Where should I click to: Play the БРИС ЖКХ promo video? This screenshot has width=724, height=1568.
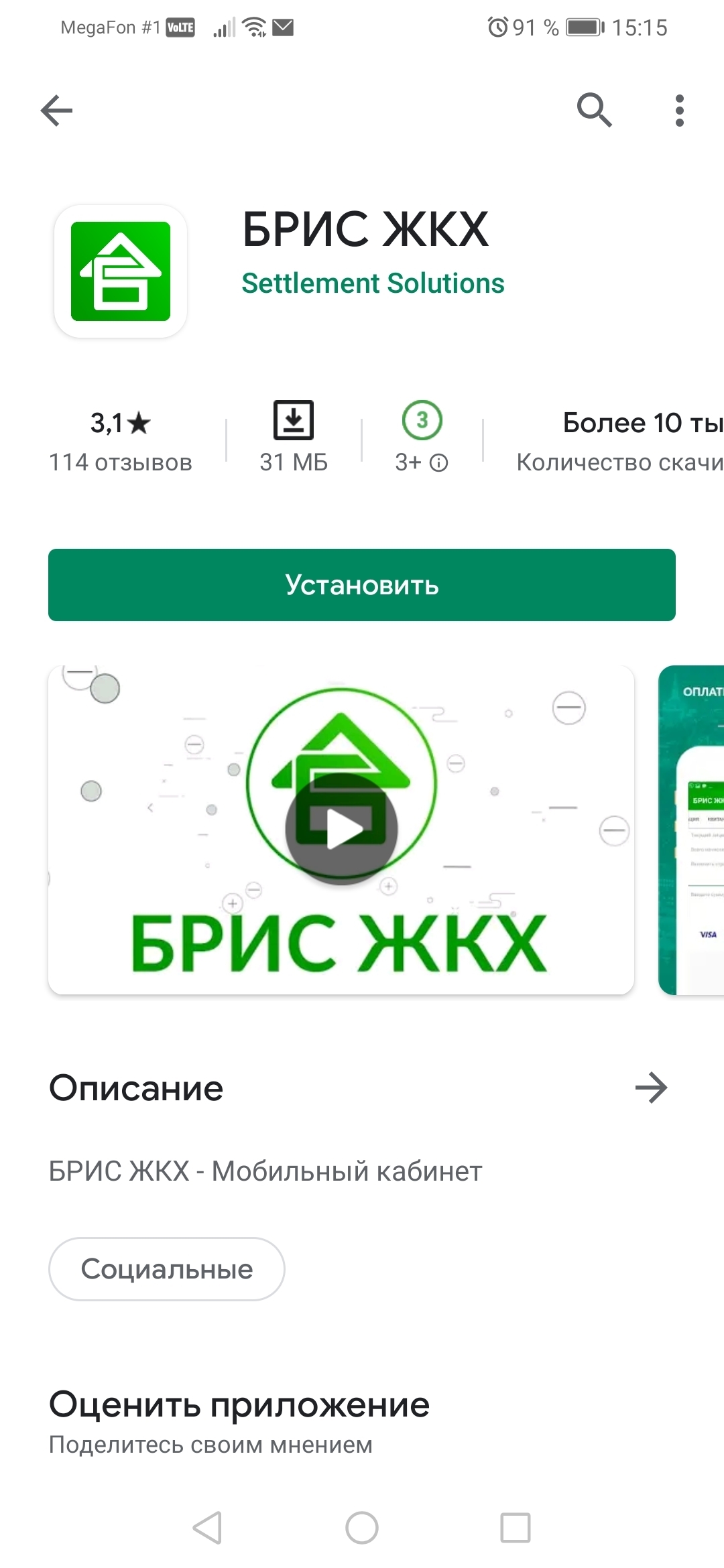pyautogui.click(x=341, y=830)
